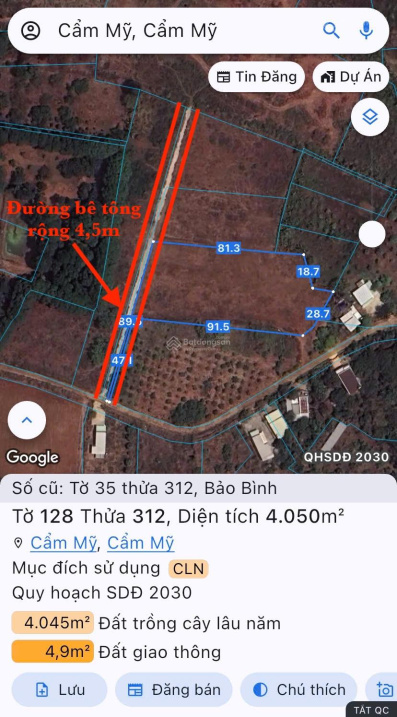Select the Tin Đăng chip
397x717 pixels.
(257, 77)
